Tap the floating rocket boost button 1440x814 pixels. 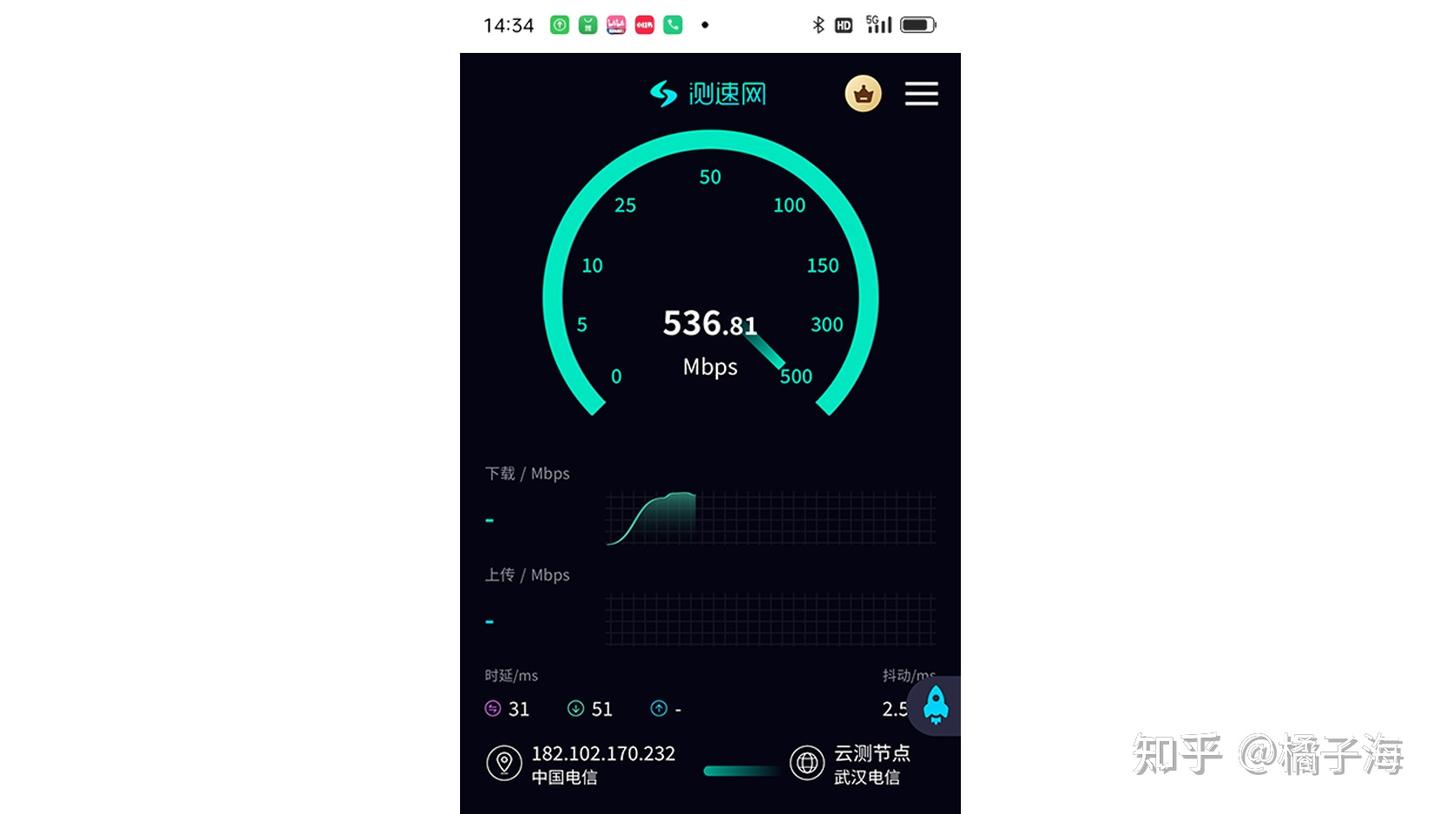(935, 705)
